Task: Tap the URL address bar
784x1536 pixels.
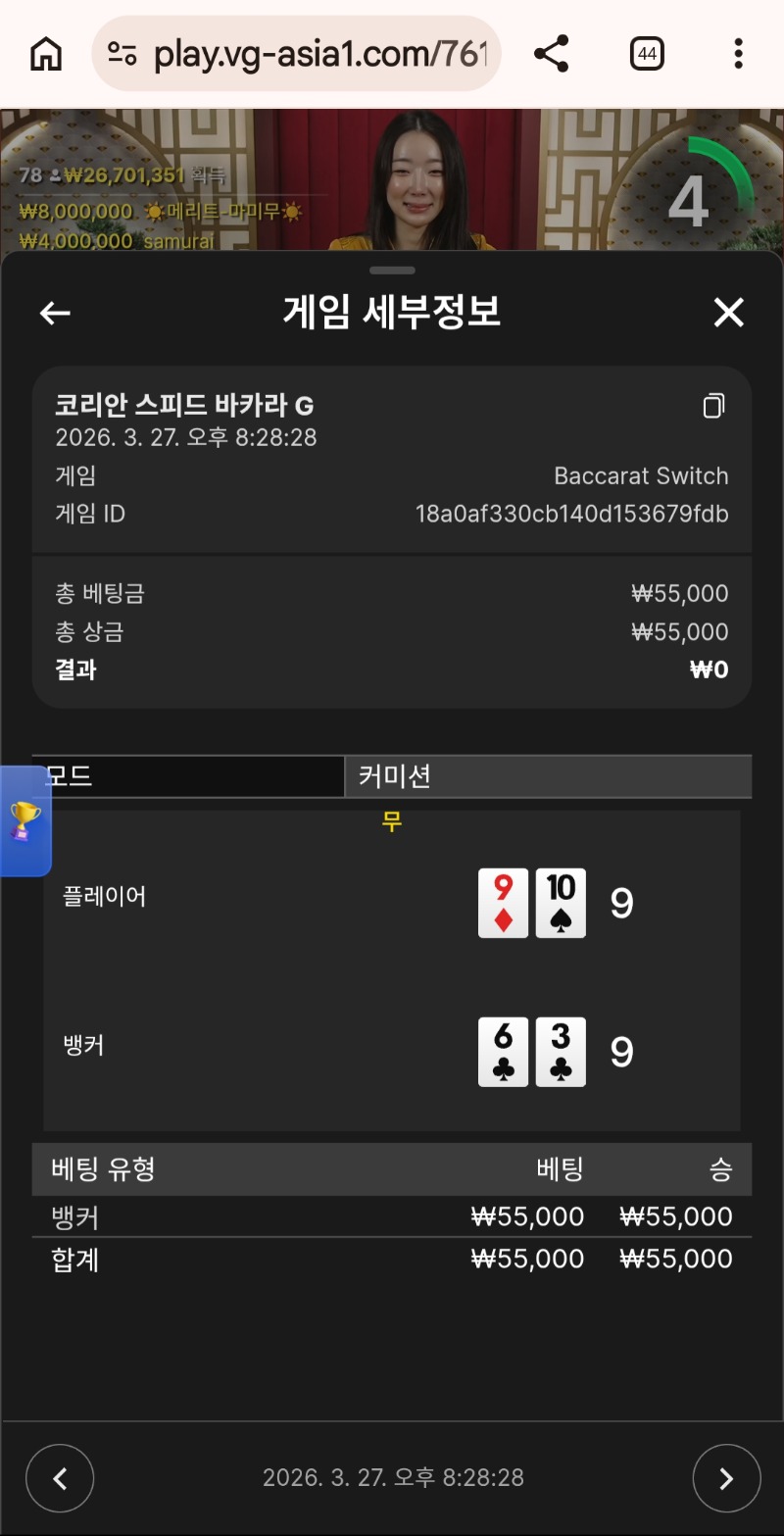Action: click(x=304, y=54)
